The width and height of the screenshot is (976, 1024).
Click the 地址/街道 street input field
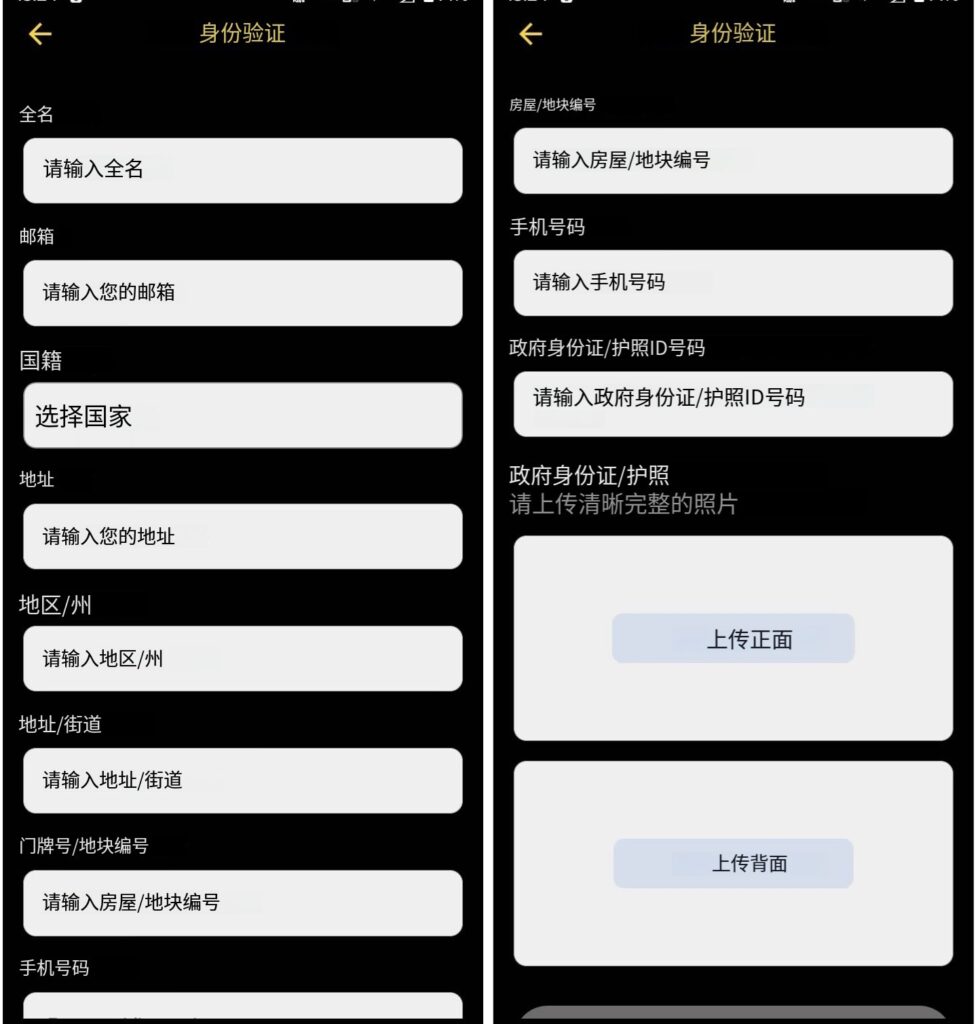242,781
